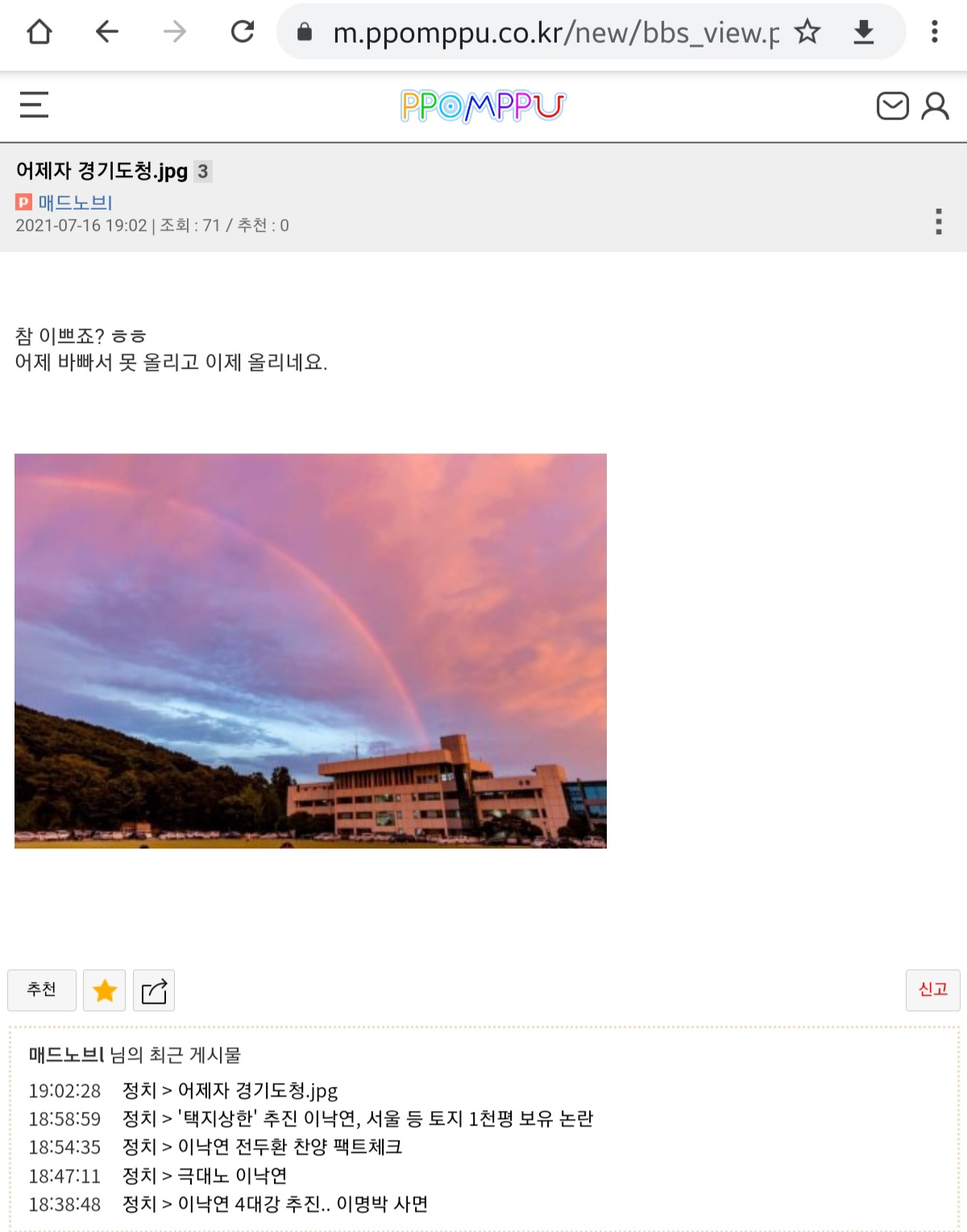This screenshot has height=1232, width=967.
Task: Reload the current page
Action: 243,32
